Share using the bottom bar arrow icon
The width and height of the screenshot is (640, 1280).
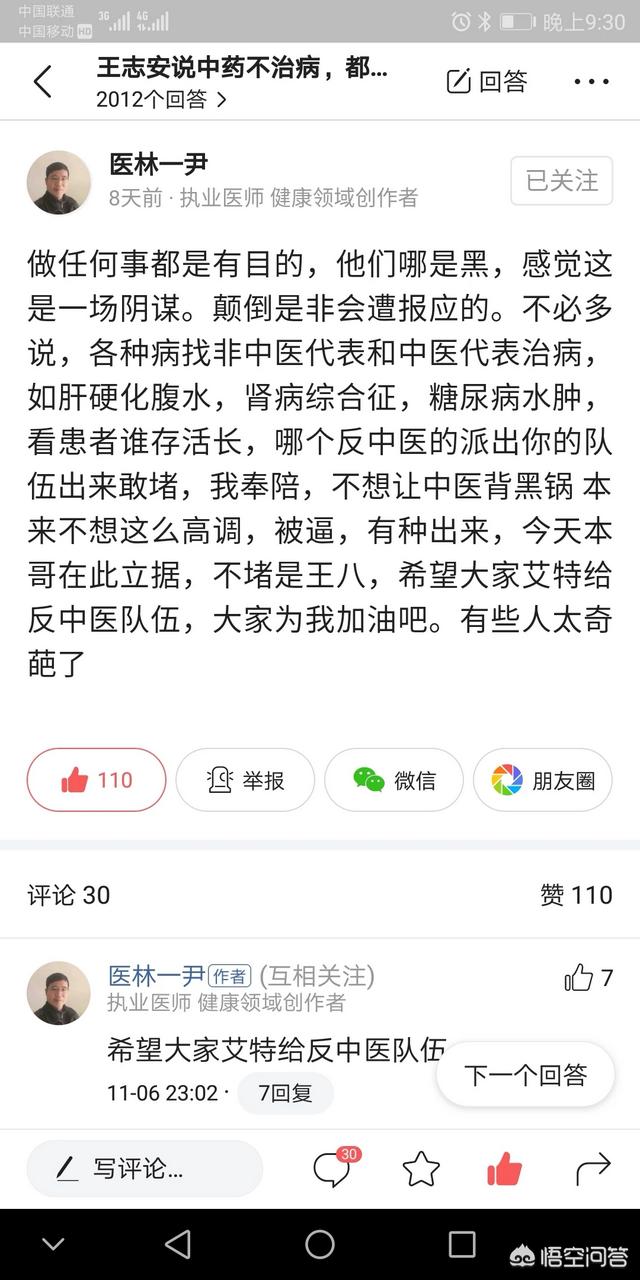(x=593, y=1168)
